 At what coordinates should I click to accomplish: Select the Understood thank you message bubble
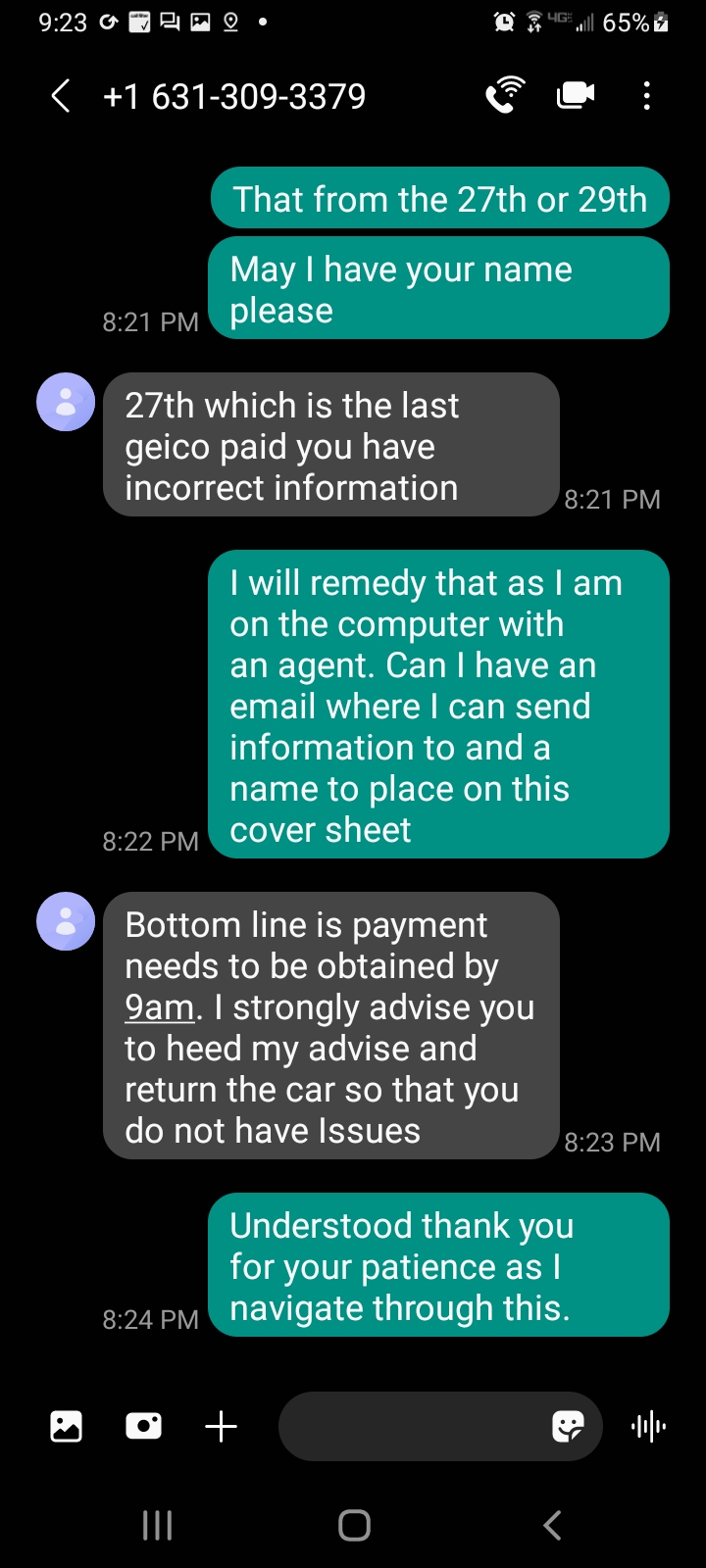(438, 1265)
